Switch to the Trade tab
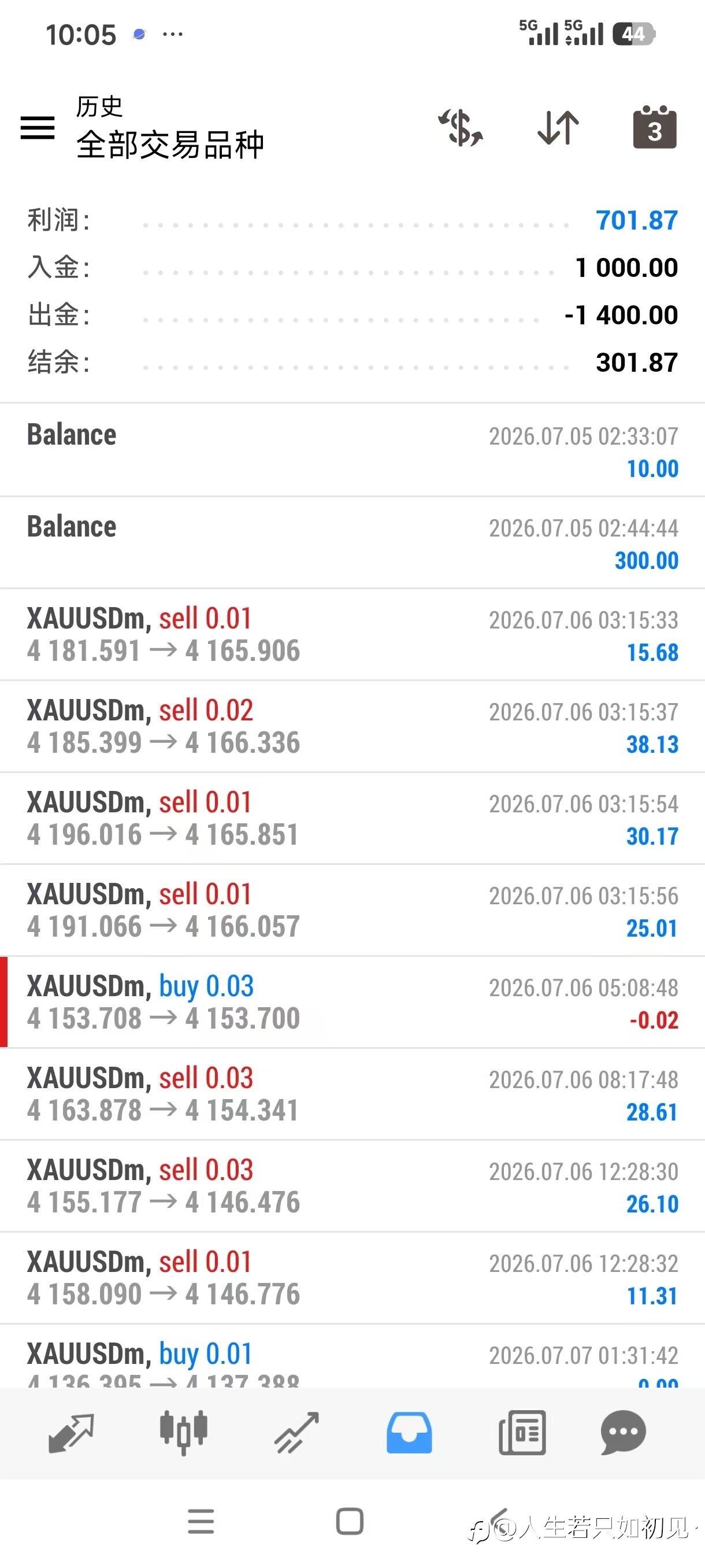Viewport: 705px width, 1568px height. [296, 1433]
